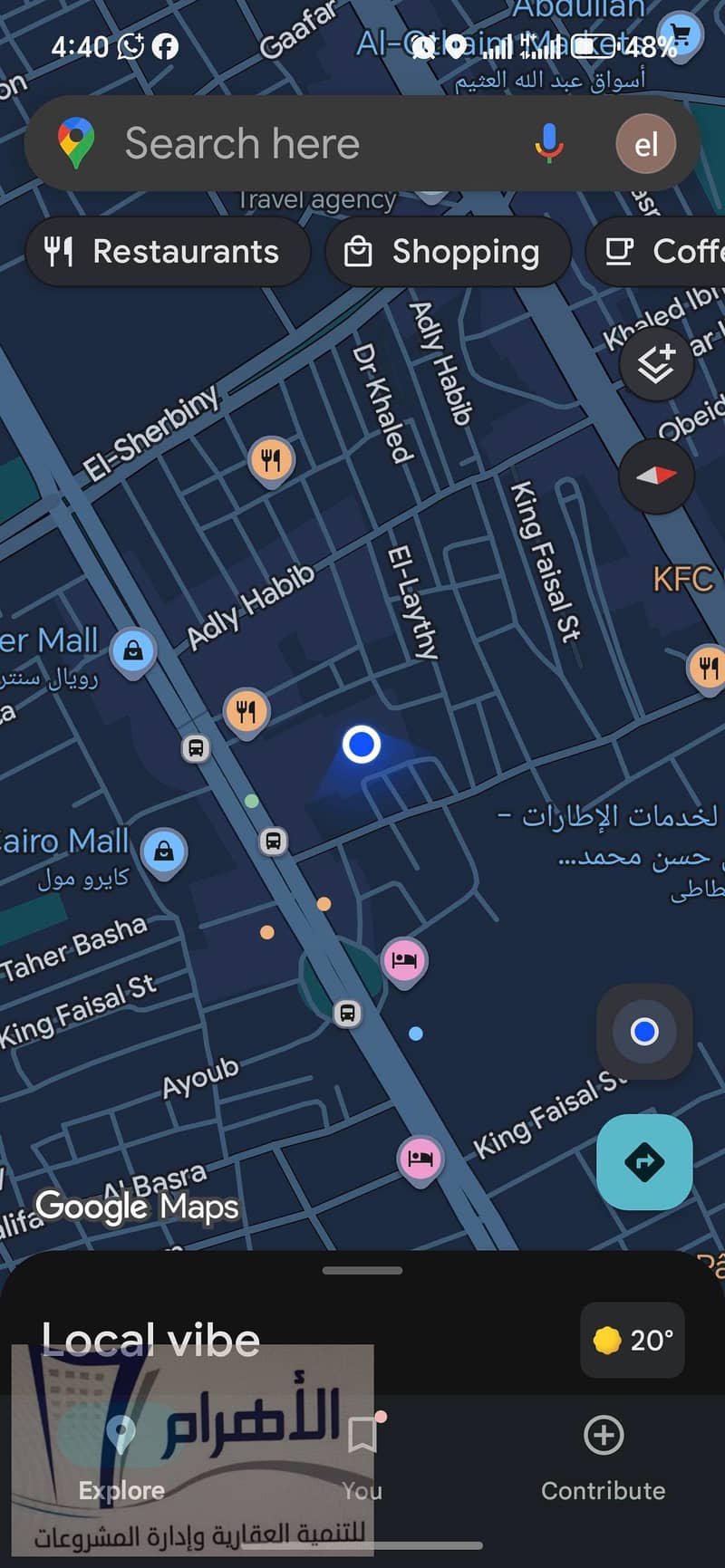Select the Shopping chip
The height and width of the screenshot is (1568, 725).
coord(448,252)
